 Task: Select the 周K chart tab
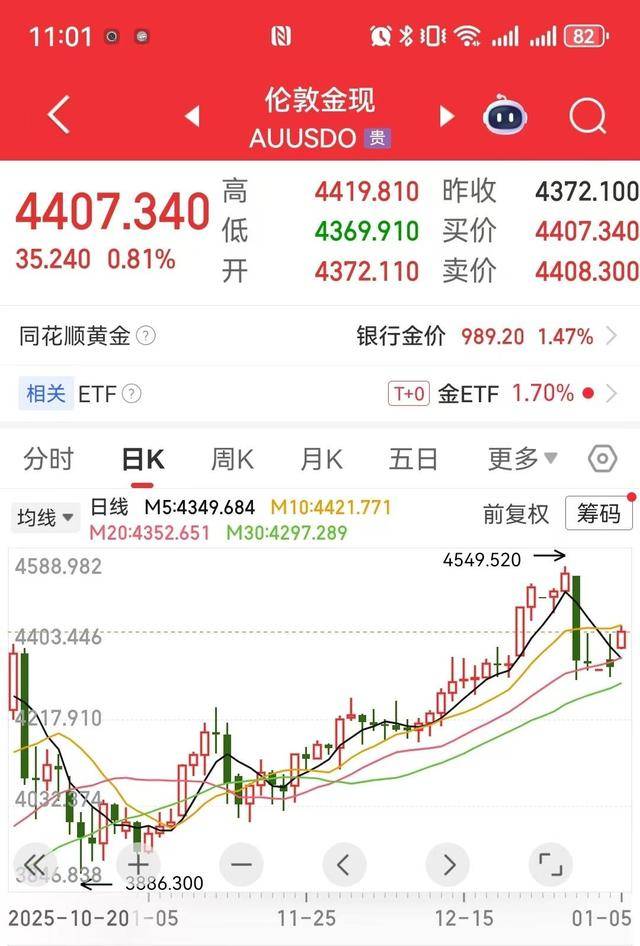(x=232, y=459)
